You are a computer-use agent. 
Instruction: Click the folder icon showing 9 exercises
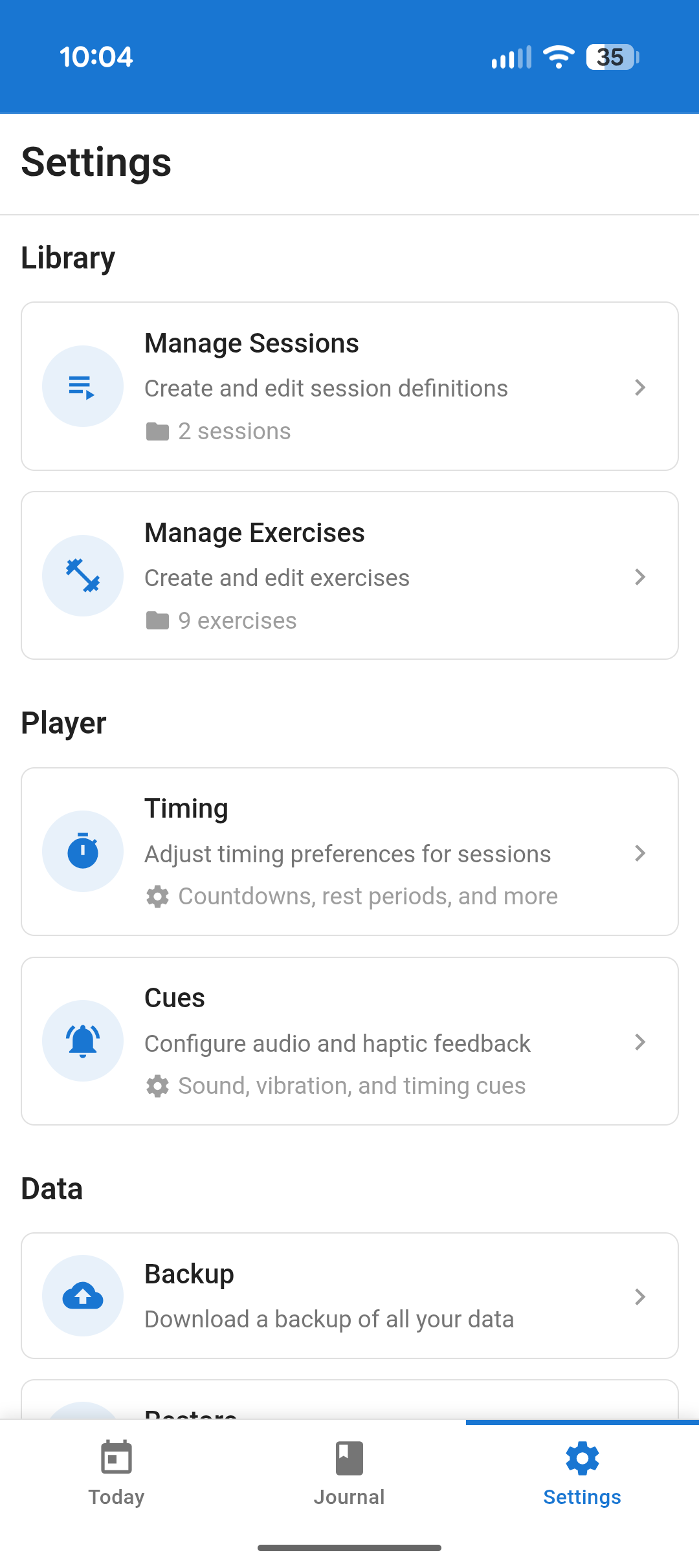[157, 620]
